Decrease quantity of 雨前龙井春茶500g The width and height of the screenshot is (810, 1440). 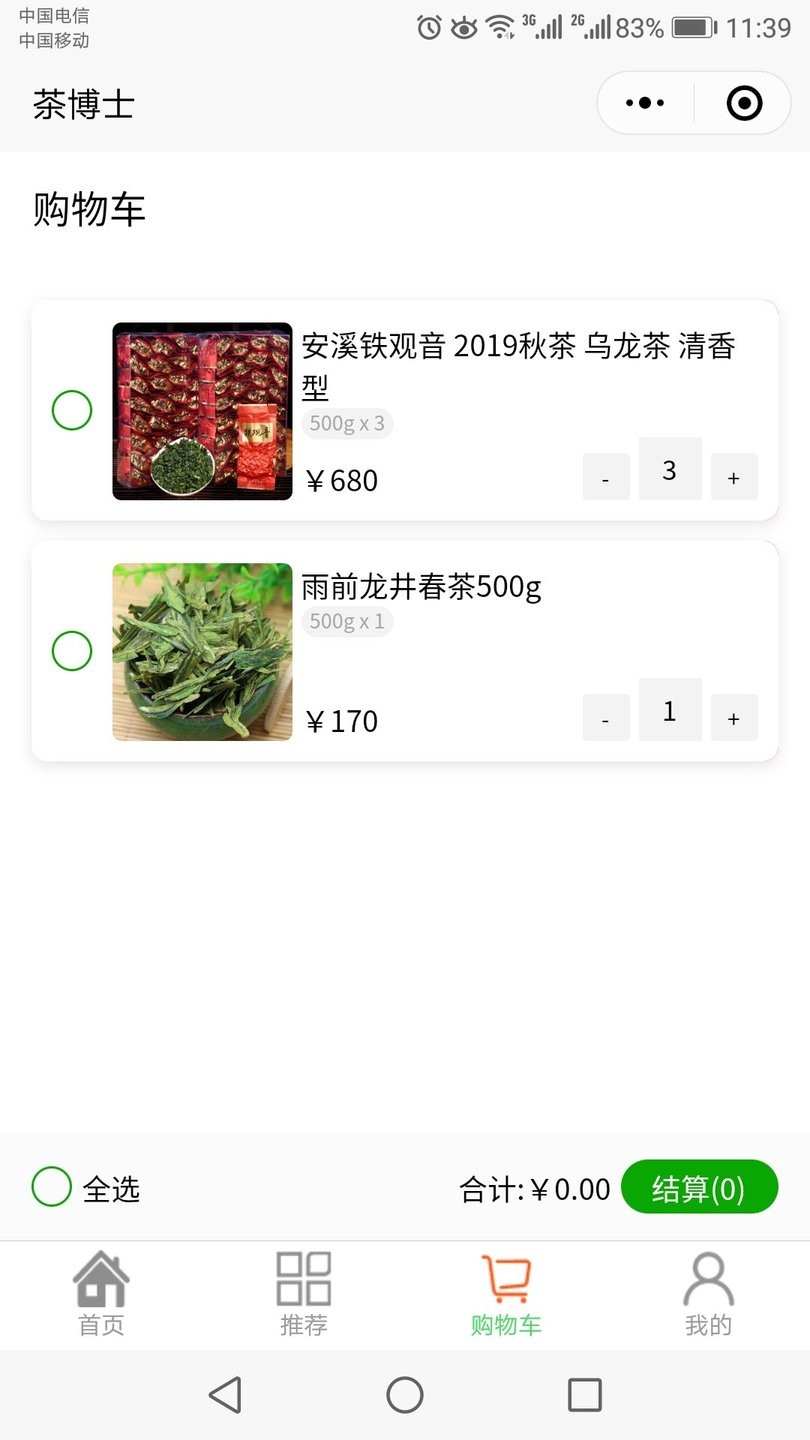(606, 718)
